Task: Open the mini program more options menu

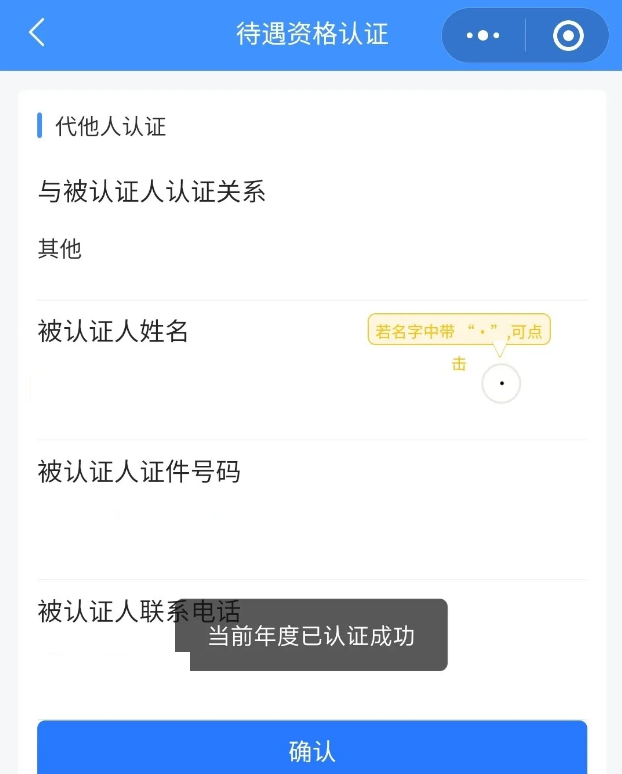Action: [483, 36]
